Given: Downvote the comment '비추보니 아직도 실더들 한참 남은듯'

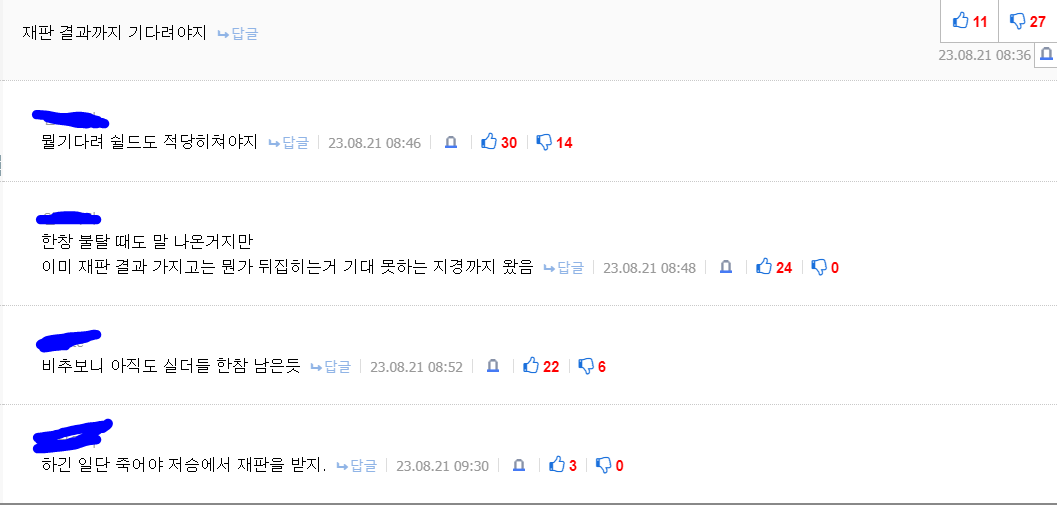Looking at the screenshot, I should [592, 366].
